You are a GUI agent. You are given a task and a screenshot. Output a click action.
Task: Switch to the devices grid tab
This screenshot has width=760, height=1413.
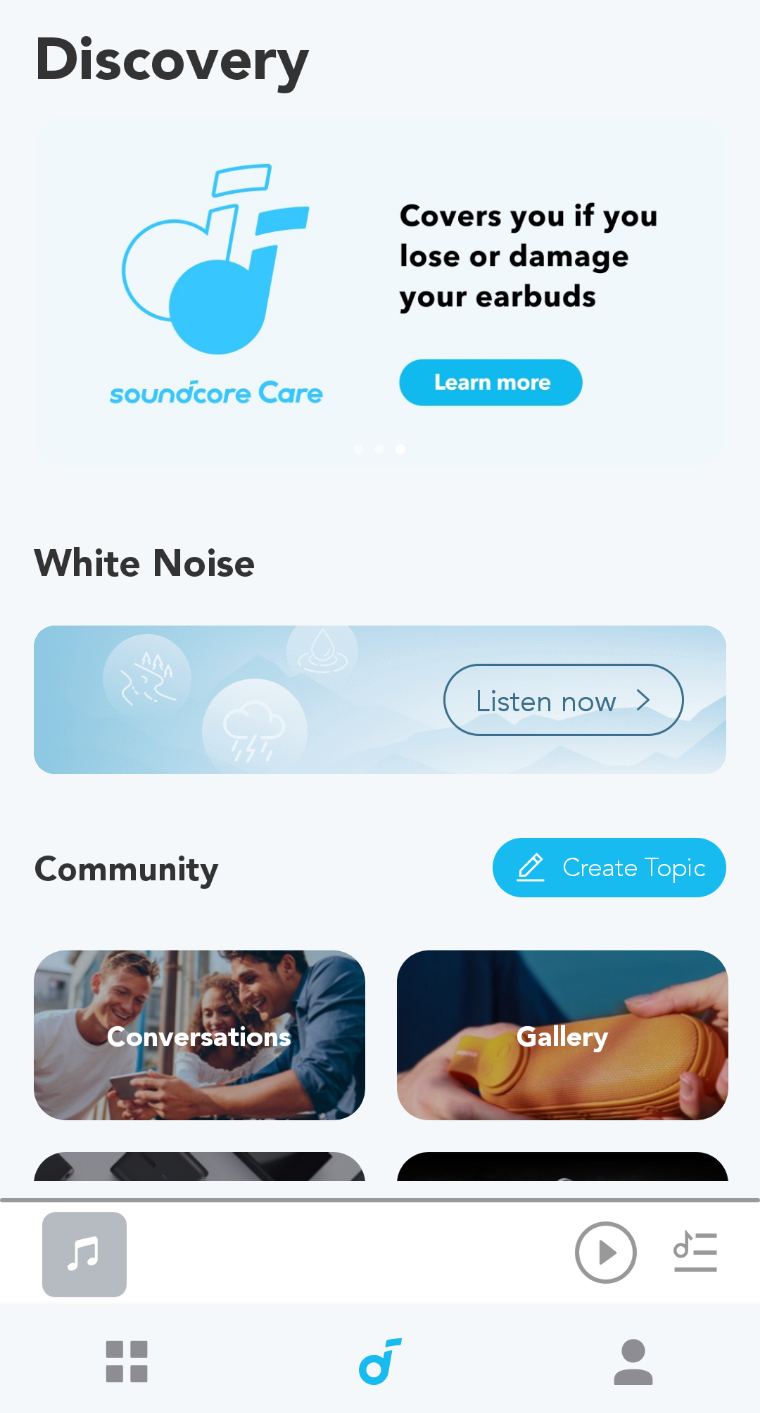pyautogui.click(x=127, y=1362)
